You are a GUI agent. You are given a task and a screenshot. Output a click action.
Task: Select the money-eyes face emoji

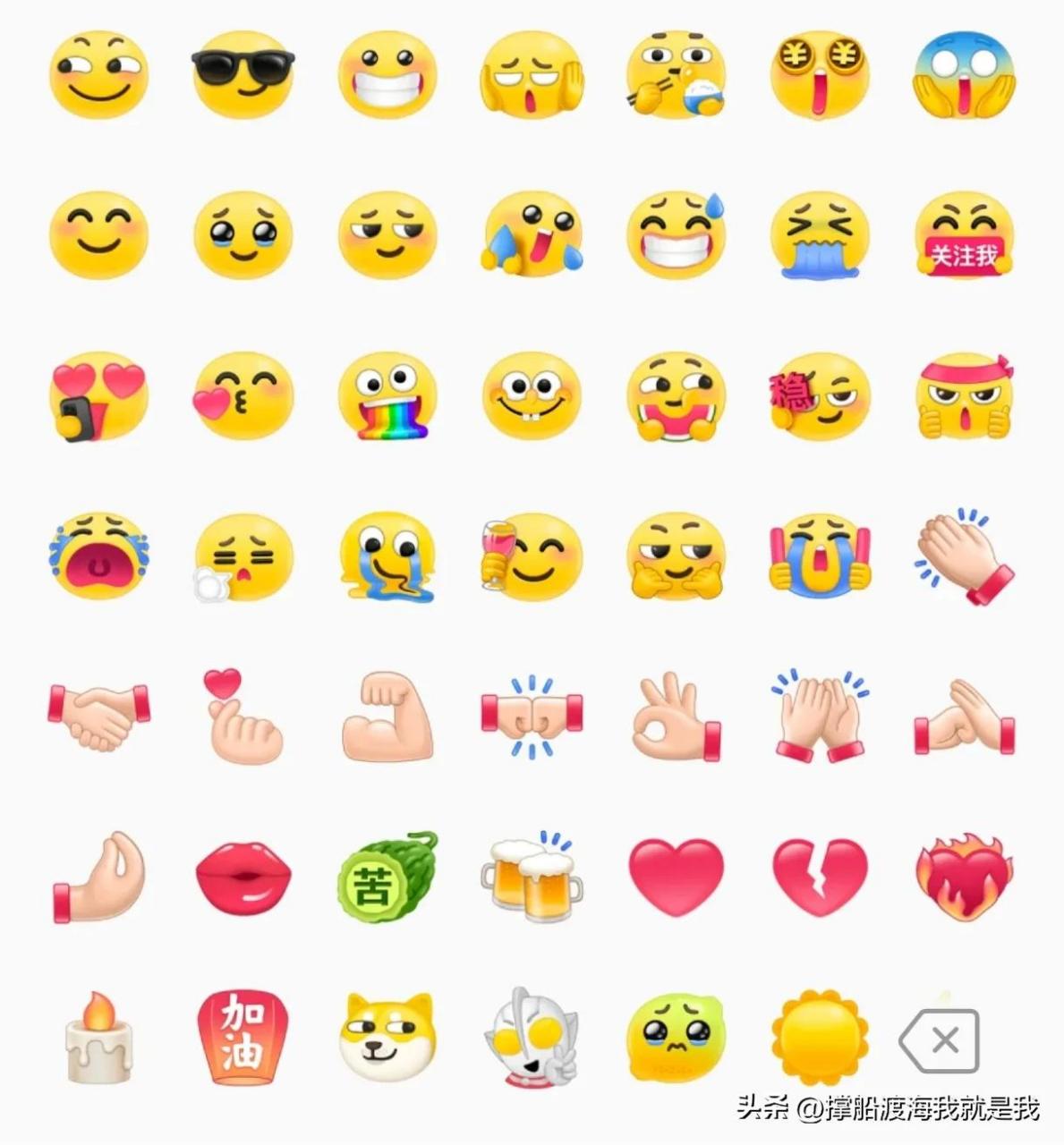coord(820,74)
